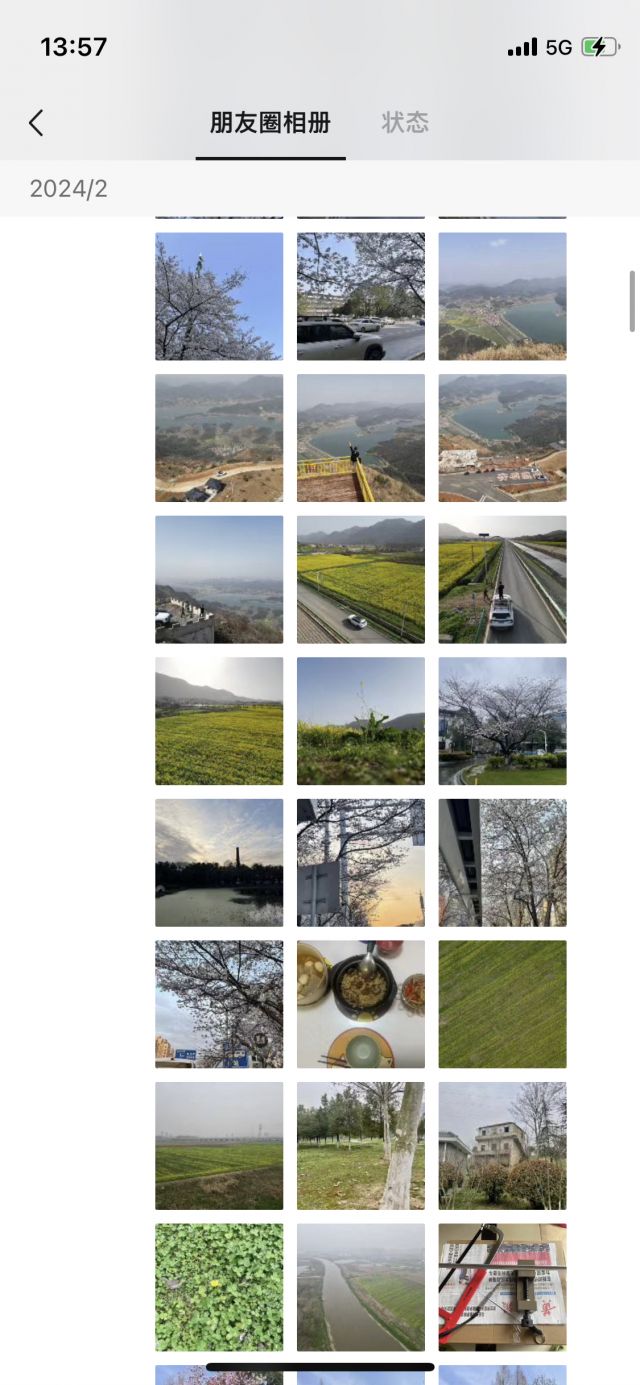Open the photo of a person standing on a car roof

click(x=502, y=579)
